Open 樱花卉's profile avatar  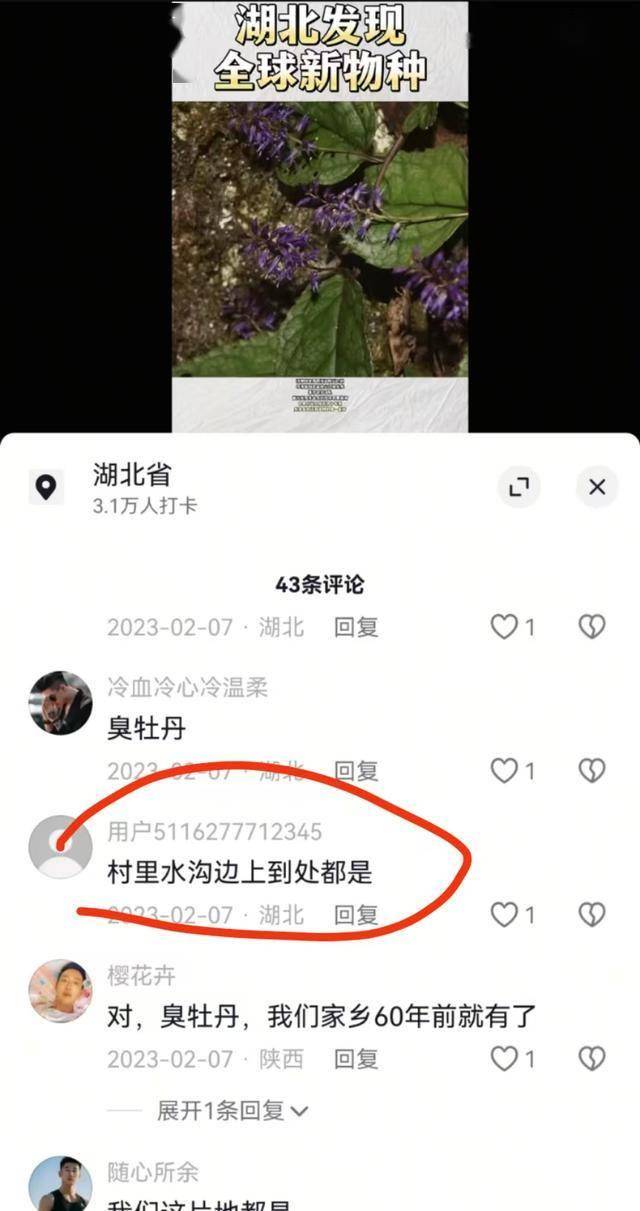tap(60, 991)
